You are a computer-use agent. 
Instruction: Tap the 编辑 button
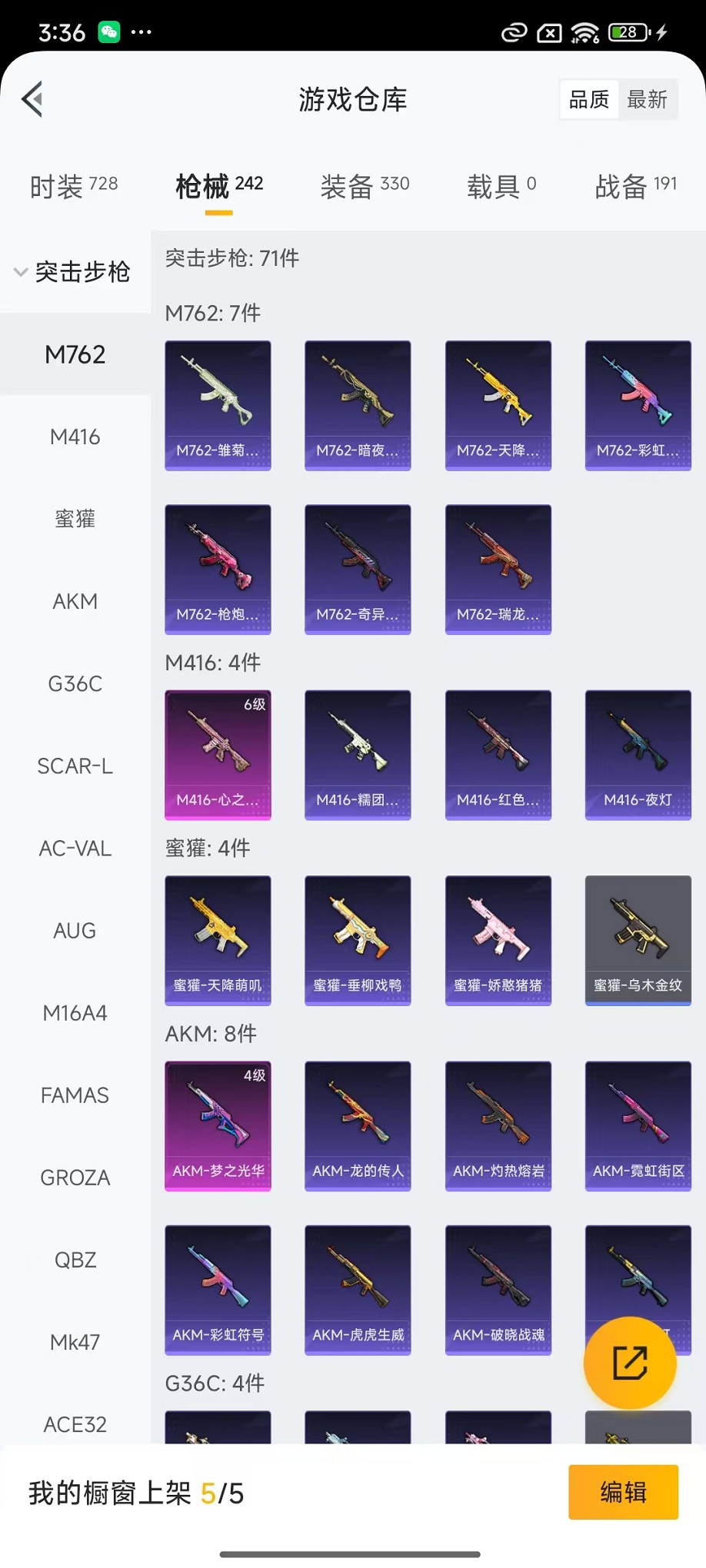click(x=623, y=1492)
